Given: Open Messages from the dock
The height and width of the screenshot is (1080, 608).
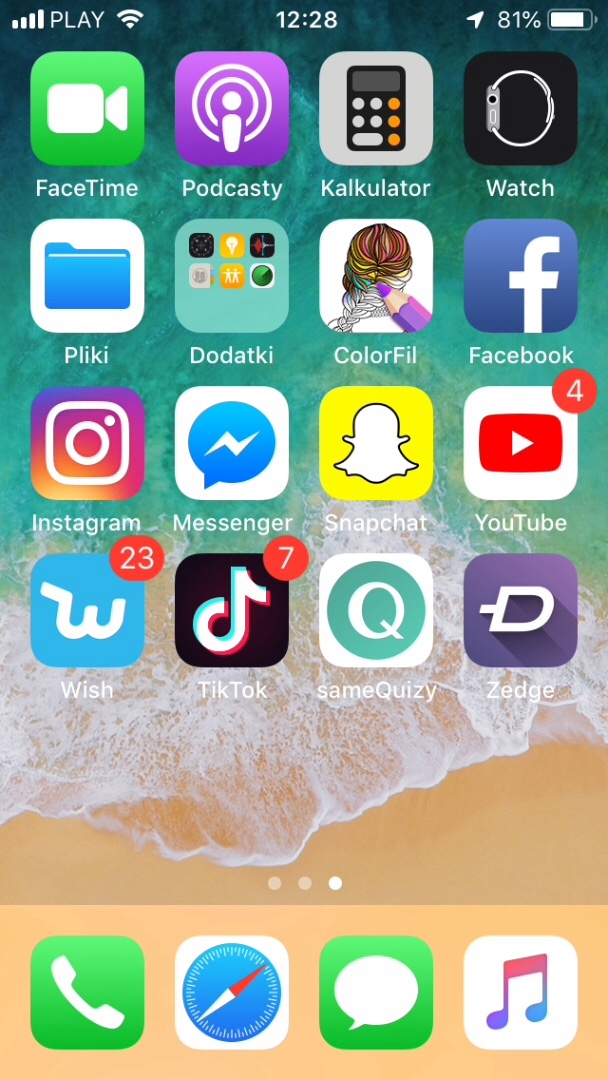Looking at the screenshot, I should pos(376,992).
